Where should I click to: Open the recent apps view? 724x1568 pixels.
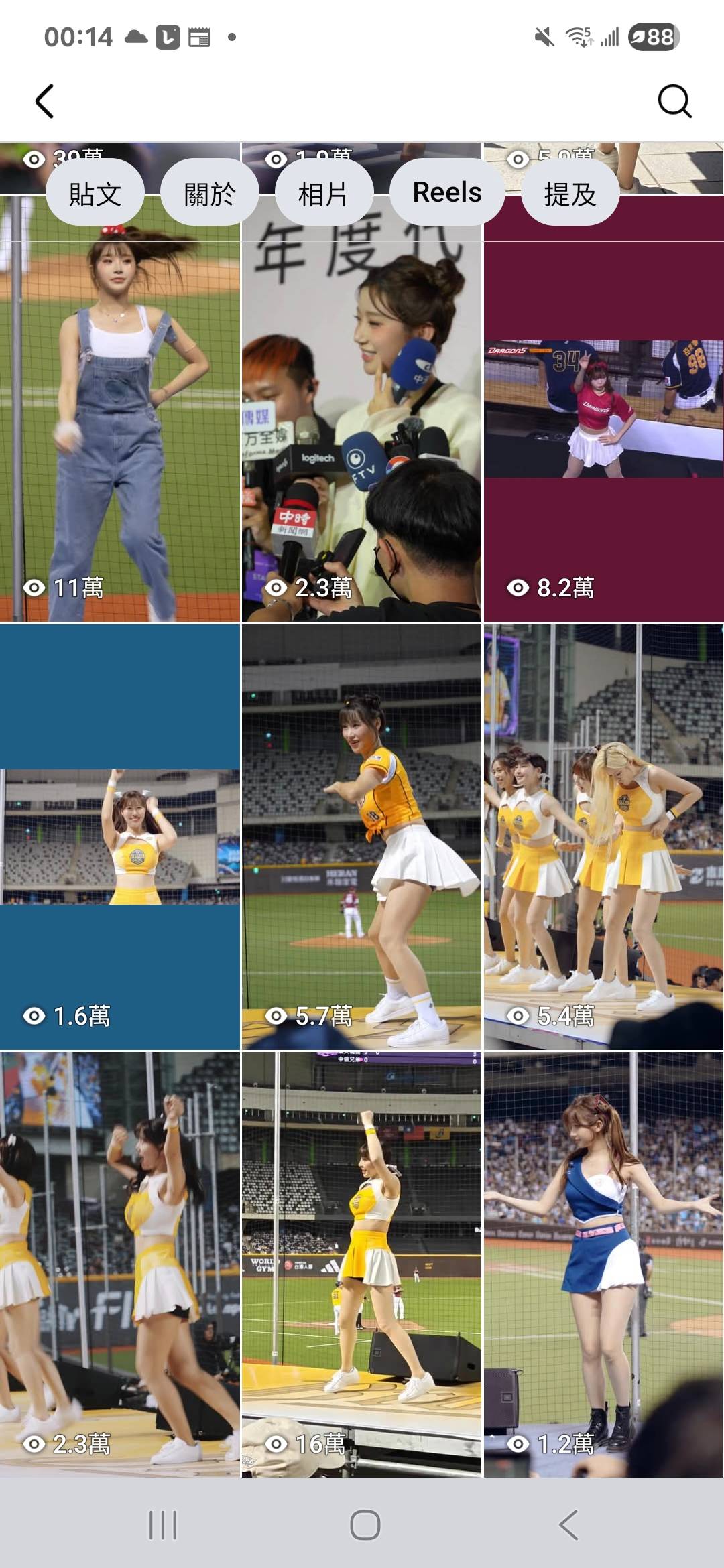click(162, 1524)
